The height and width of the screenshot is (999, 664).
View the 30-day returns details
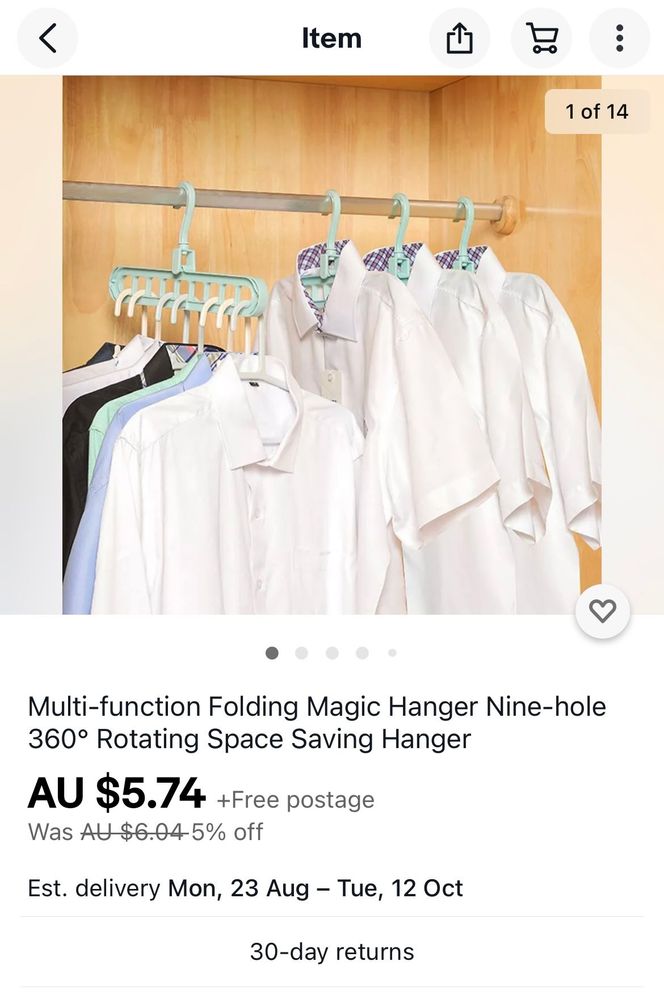pyautogui.click(x=332, y=951)
